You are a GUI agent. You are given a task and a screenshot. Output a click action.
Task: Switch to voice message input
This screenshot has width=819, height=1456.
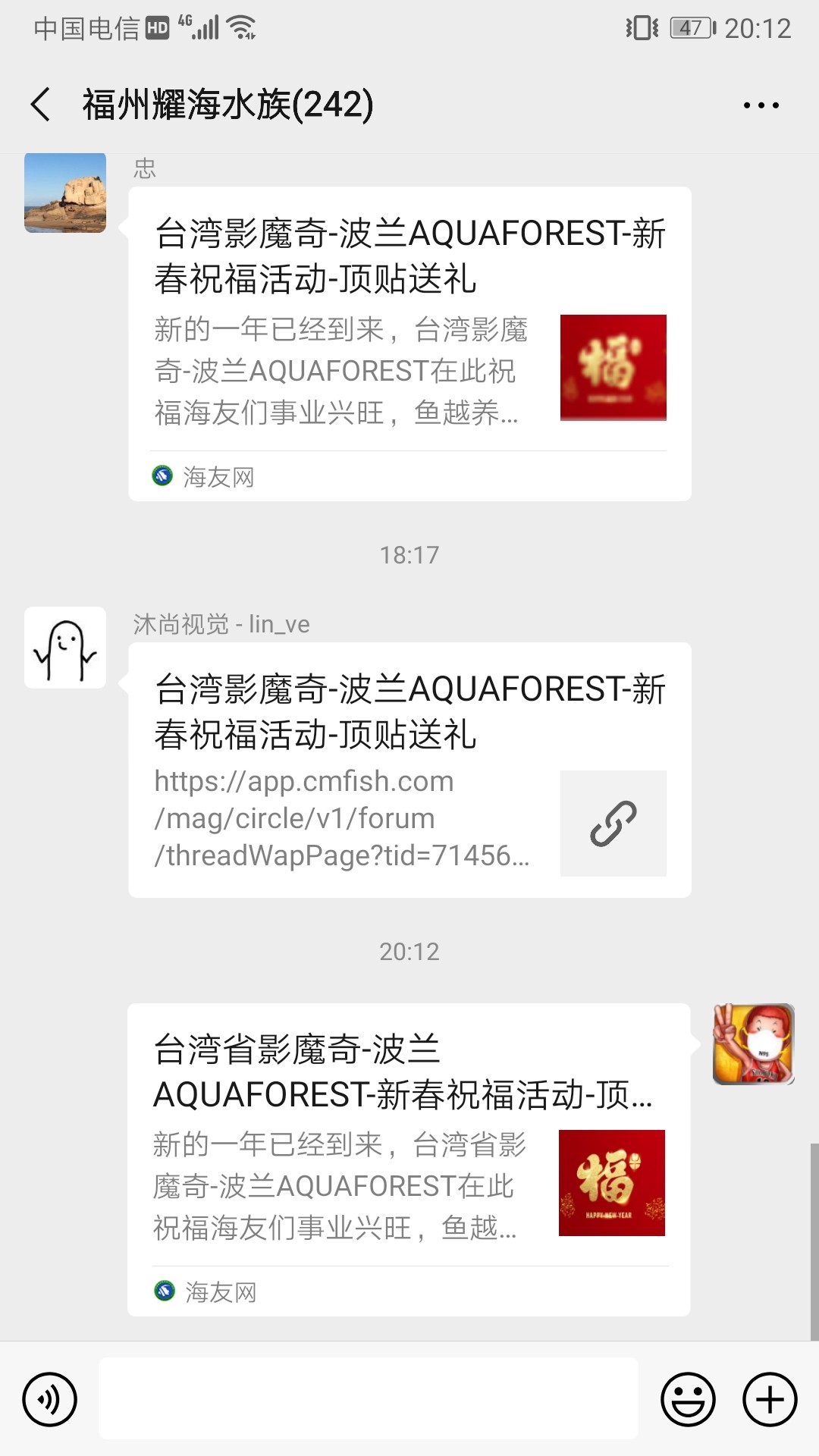coord(50,1399)
